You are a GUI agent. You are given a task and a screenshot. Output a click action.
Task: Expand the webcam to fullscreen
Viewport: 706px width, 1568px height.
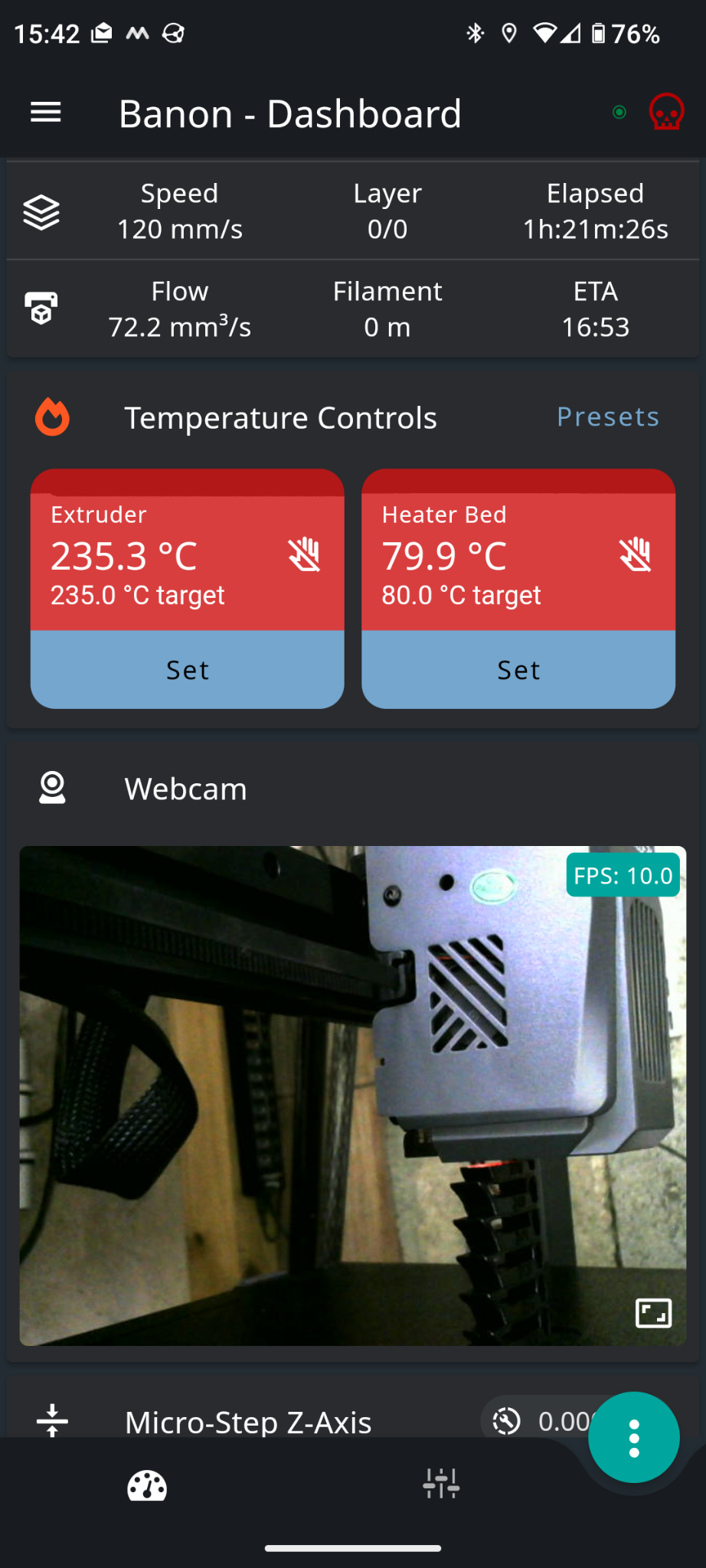pos(653,1313)
